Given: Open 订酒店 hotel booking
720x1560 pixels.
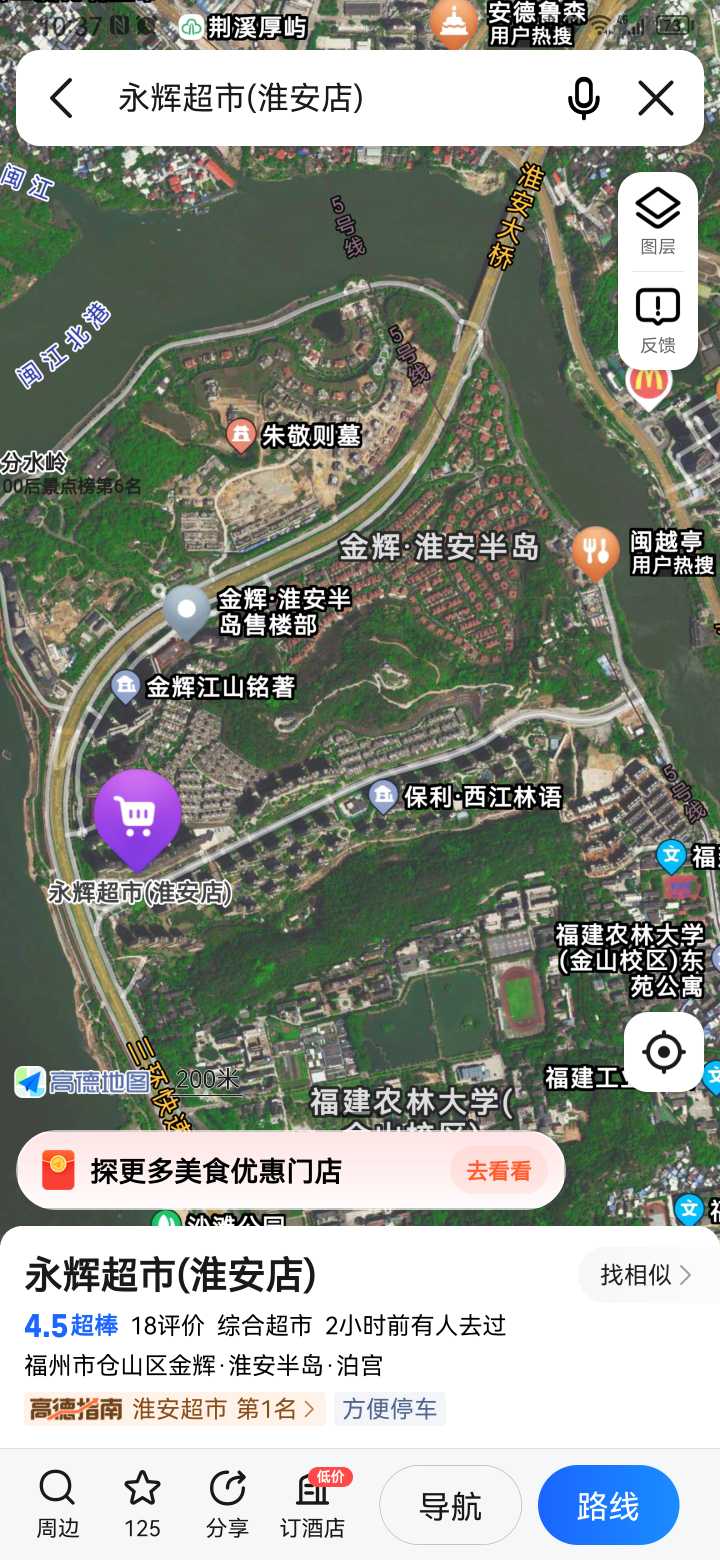Looking at the screenshot, I should coord(313,1504).
